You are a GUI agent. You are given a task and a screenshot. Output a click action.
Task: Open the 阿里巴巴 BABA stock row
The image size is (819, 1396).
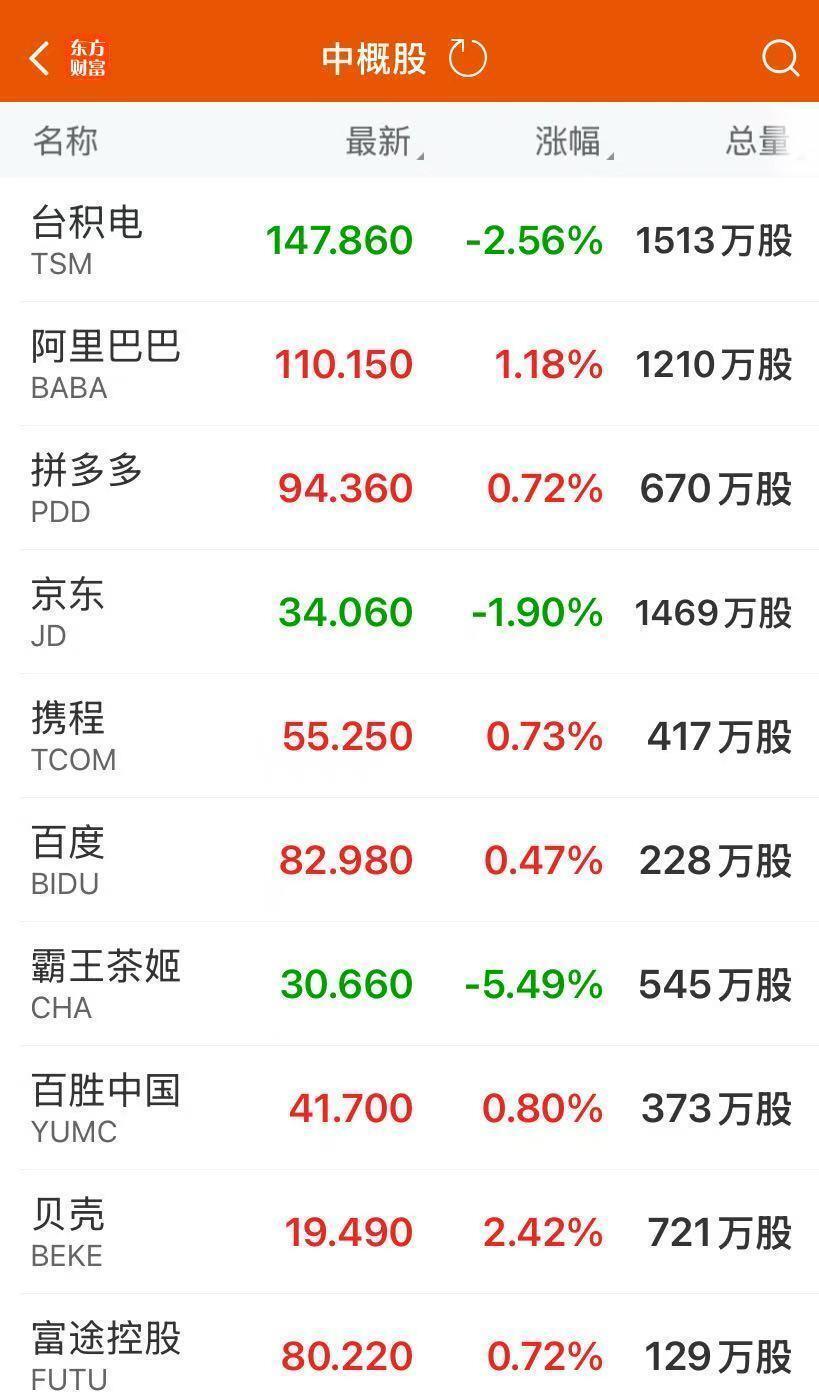409,364
